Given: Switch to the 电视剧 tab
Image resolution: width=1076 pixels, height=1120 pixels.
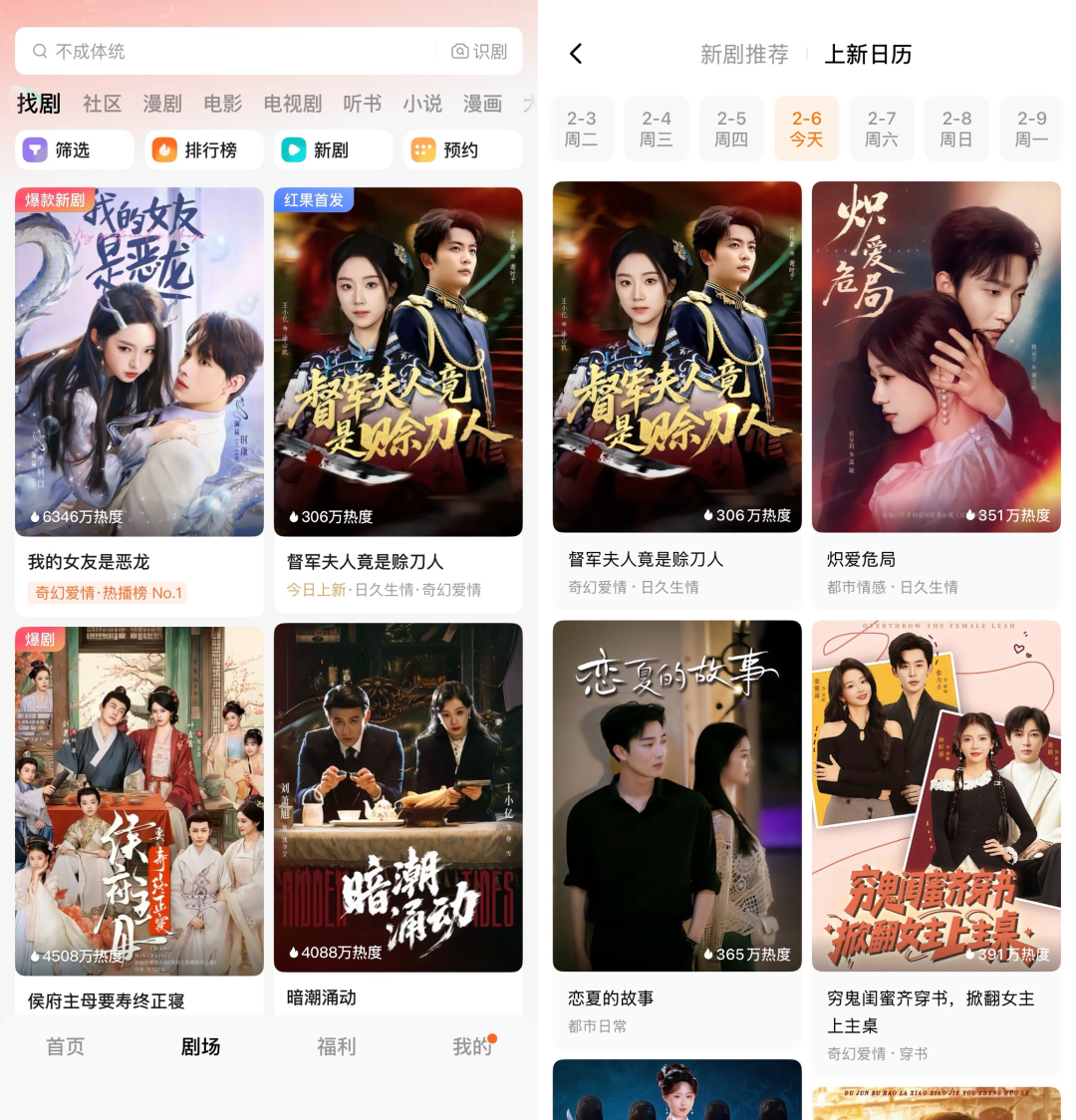Looking at the screenshot, I should coord(292,104).
